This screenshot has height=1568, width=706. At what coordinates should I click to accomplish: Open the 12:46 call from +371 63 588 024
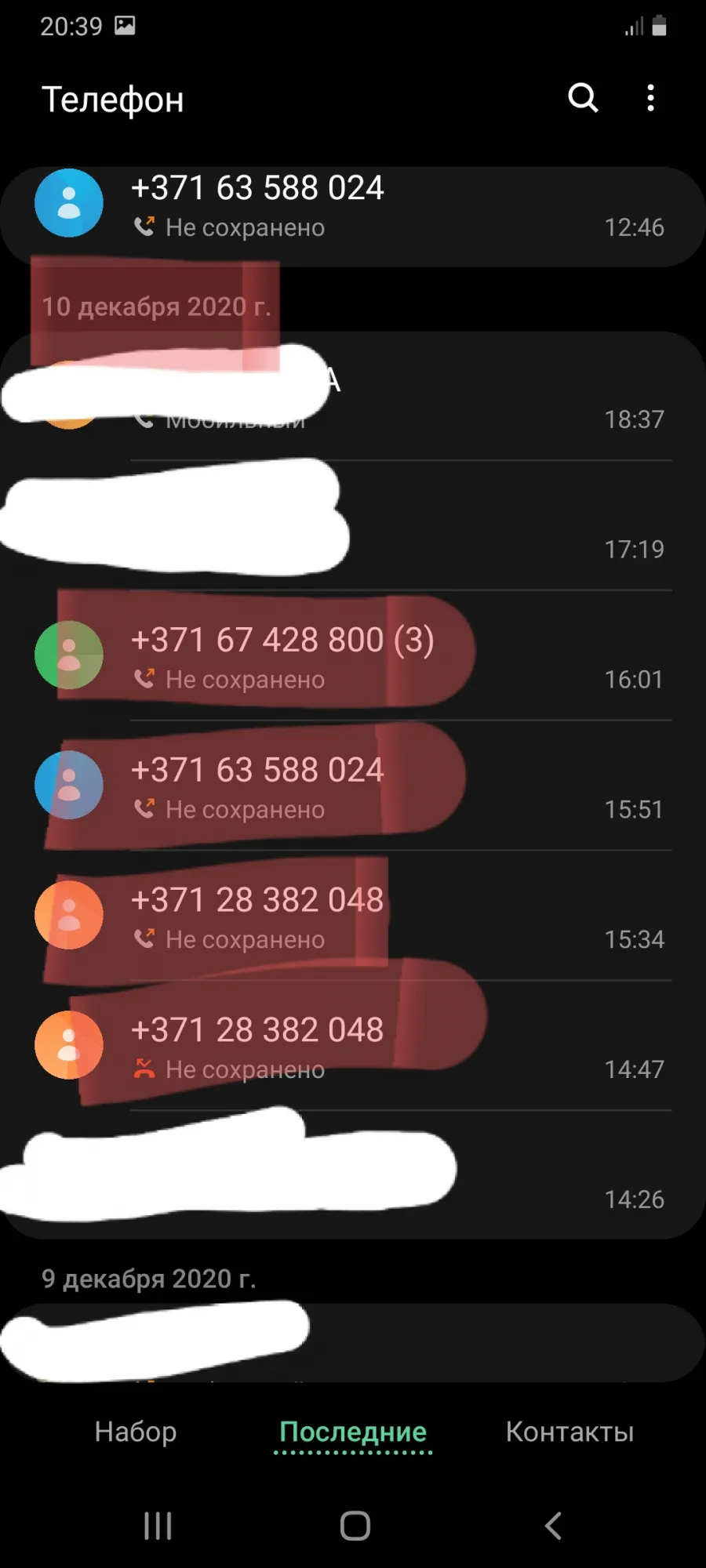point(353,207)
